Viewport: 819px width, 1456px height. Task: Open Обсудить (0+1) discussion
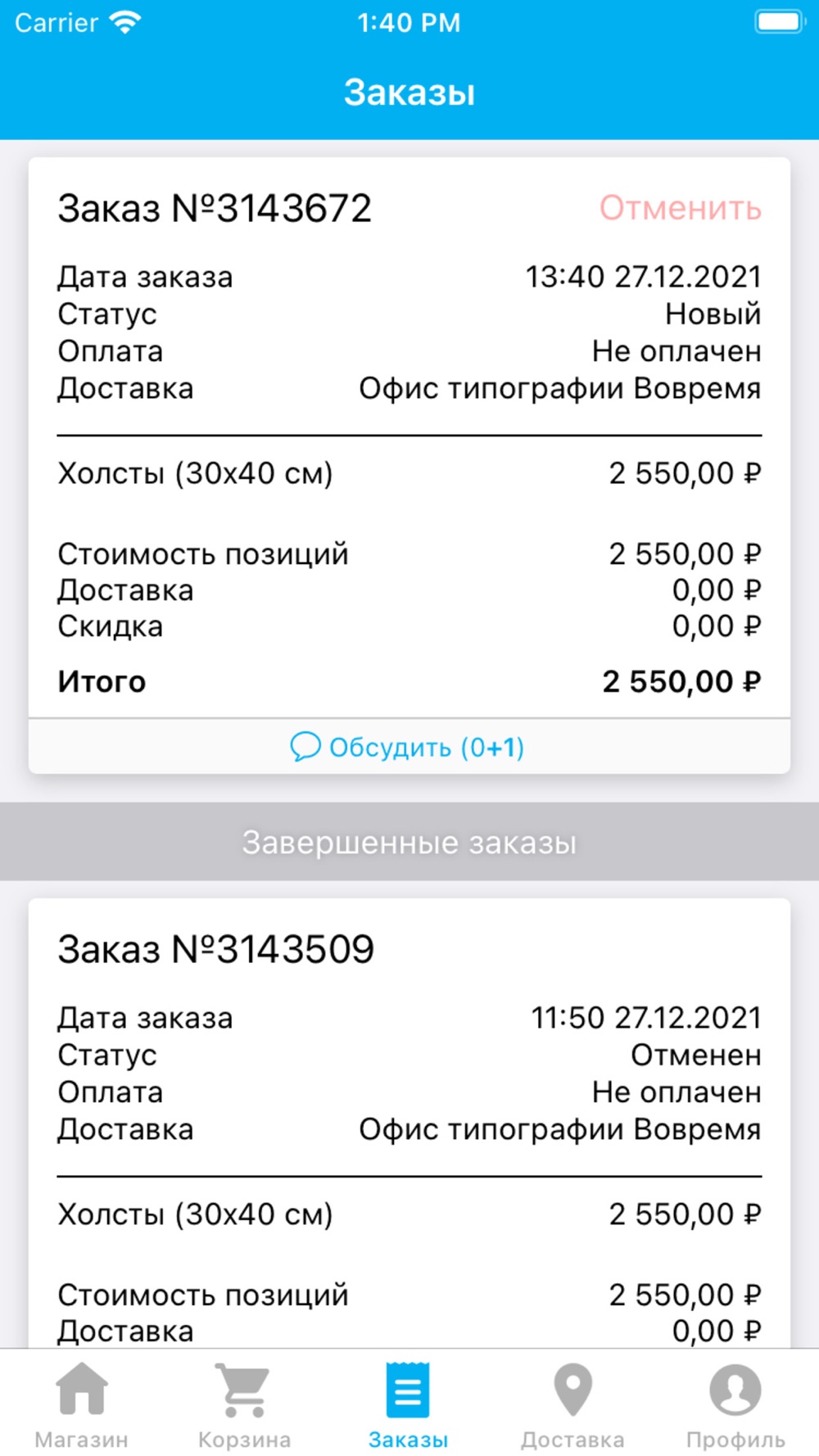pyautogui.click(x=408, y=747)
